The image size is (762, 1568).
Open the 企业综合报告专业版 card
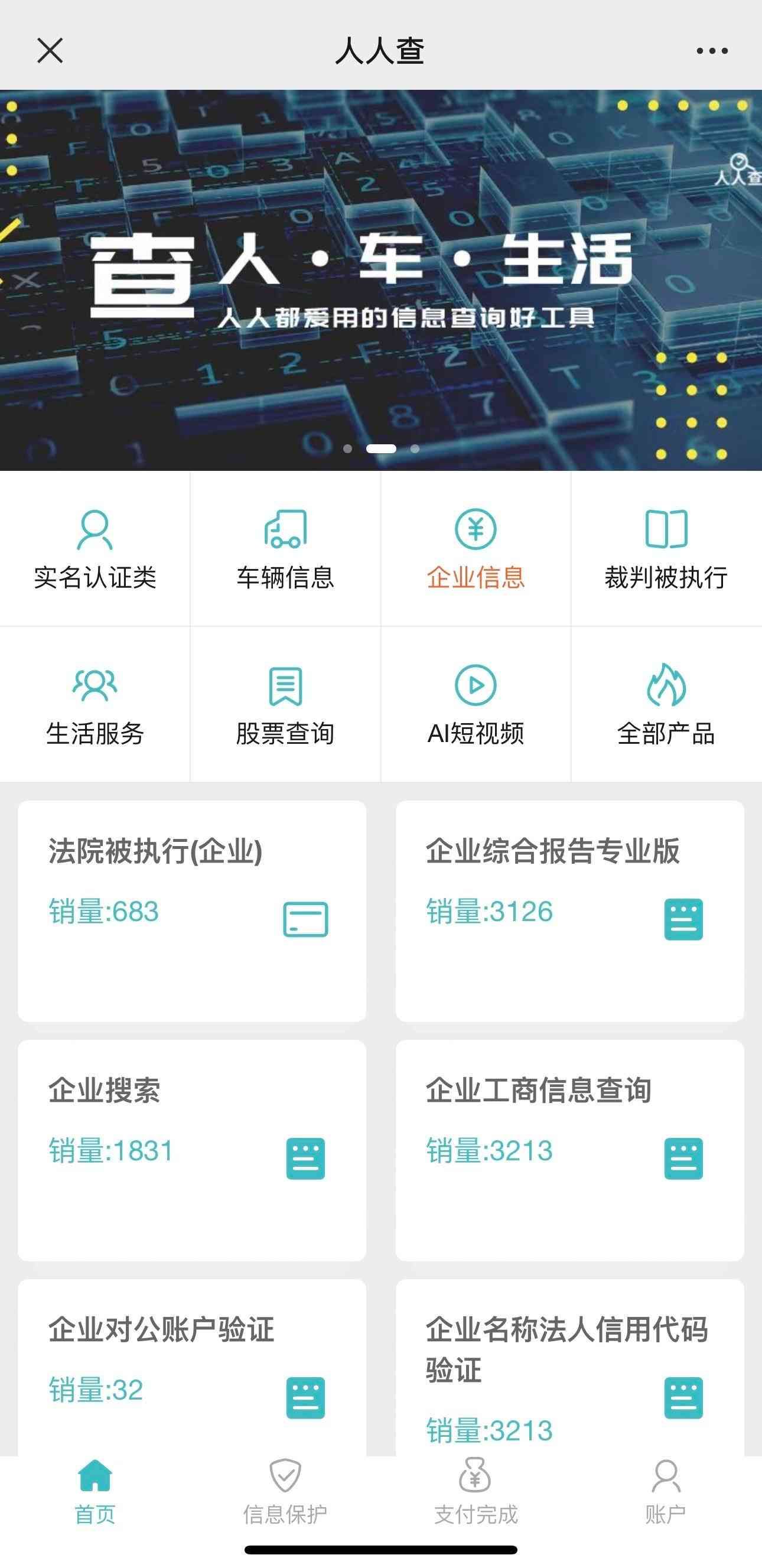coord(569,910)
